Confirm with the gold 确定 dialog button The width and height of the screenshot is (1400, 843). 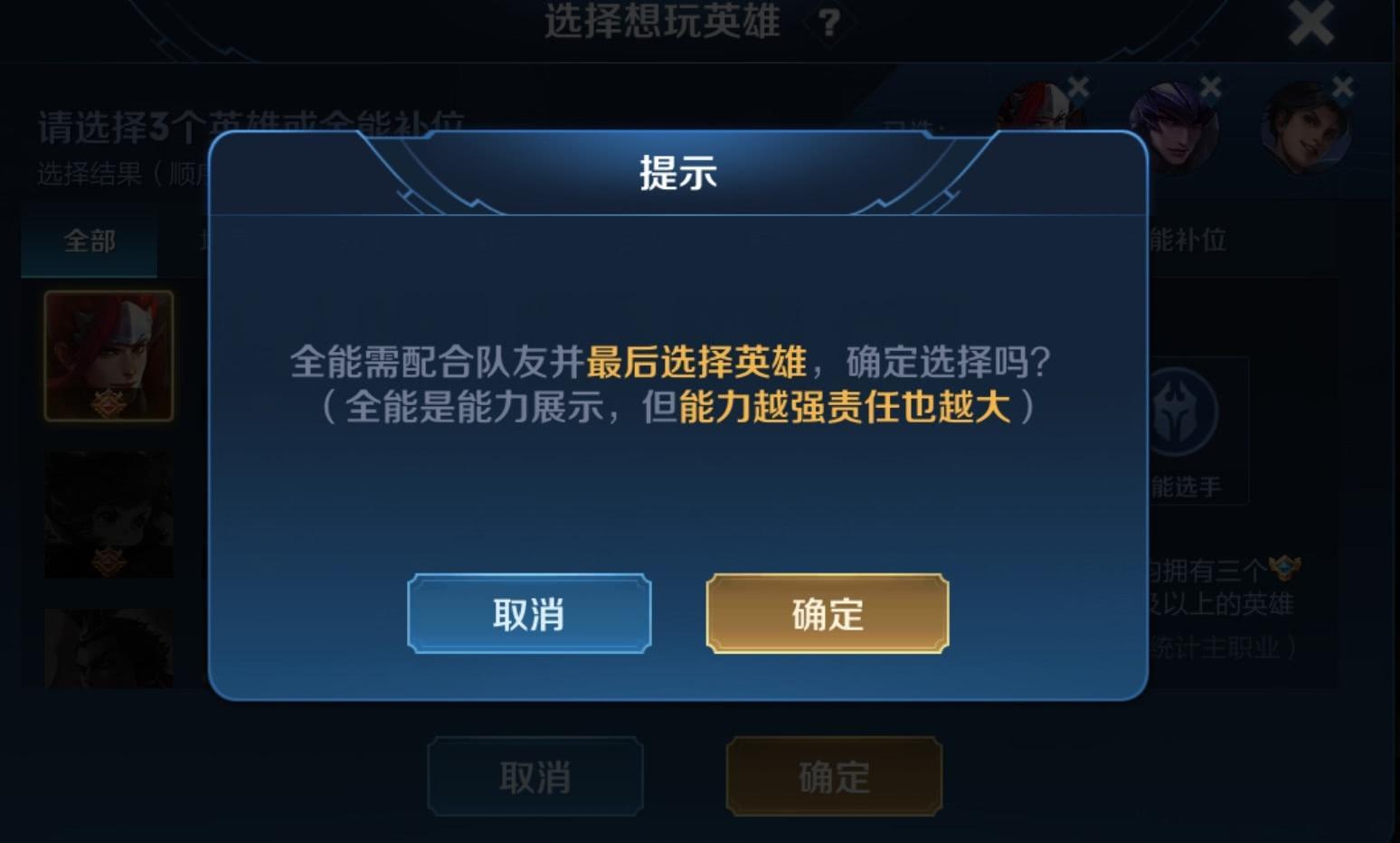point(827,614)
